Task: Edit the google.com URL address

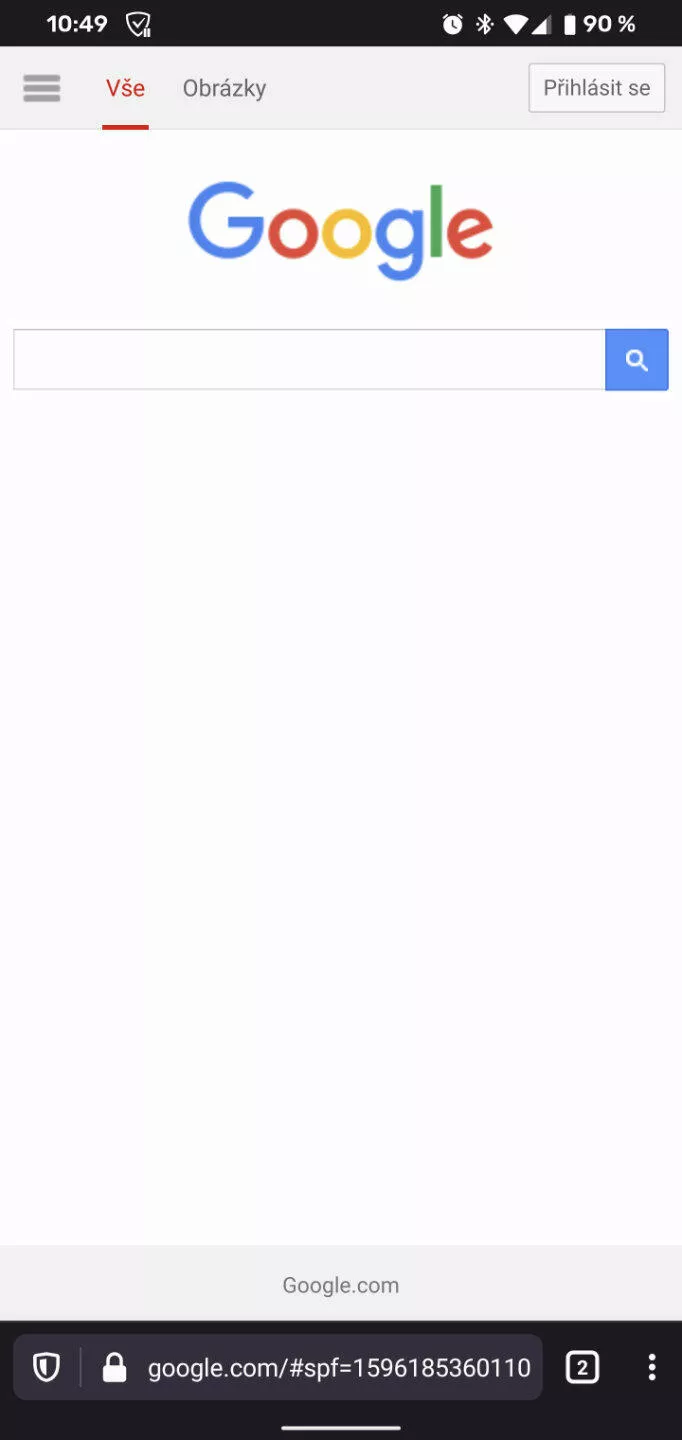Action: coord(339,1367)
